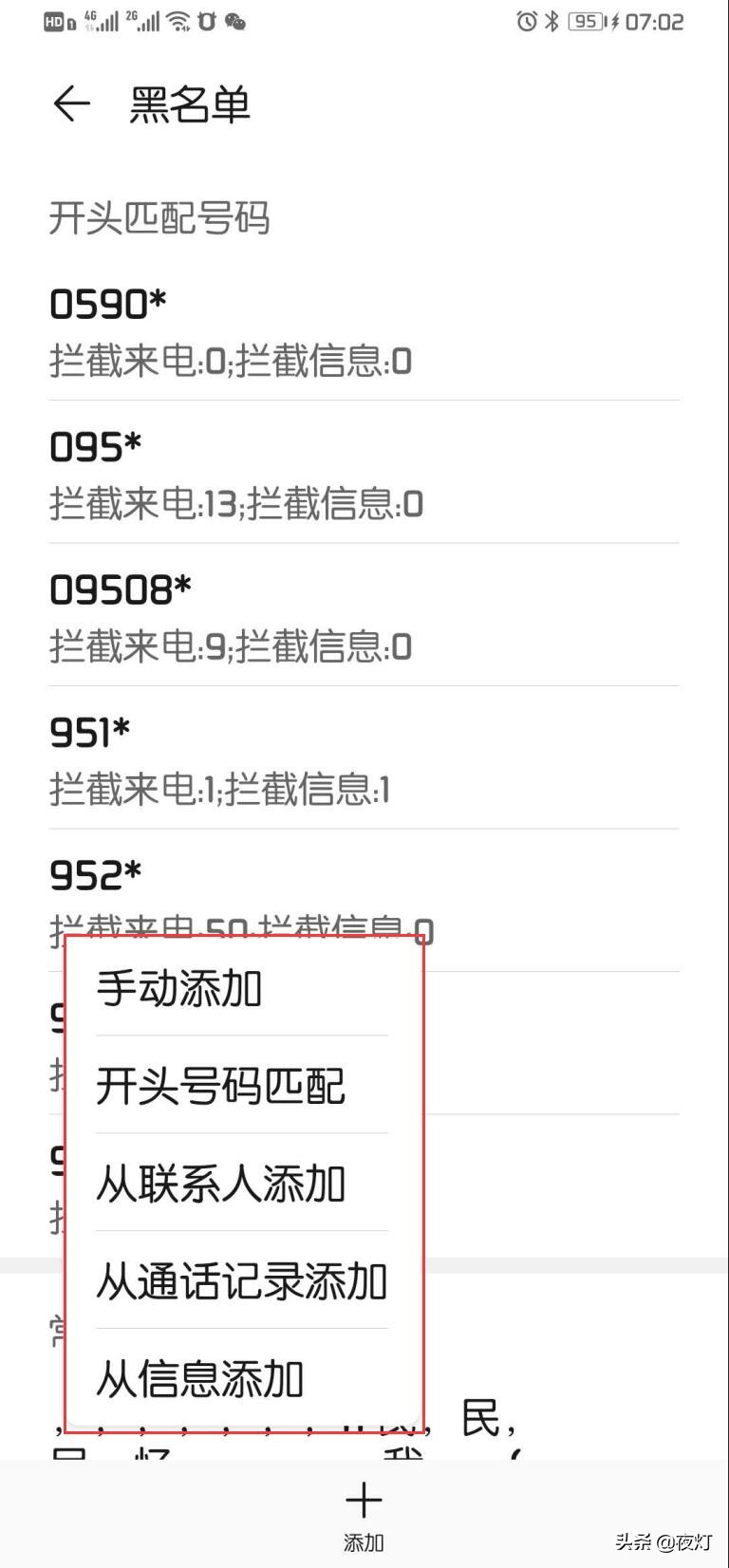729x1568 pixels.
Task: Choose 从通话记录添加 option
Action: (x=242, y=1280)
